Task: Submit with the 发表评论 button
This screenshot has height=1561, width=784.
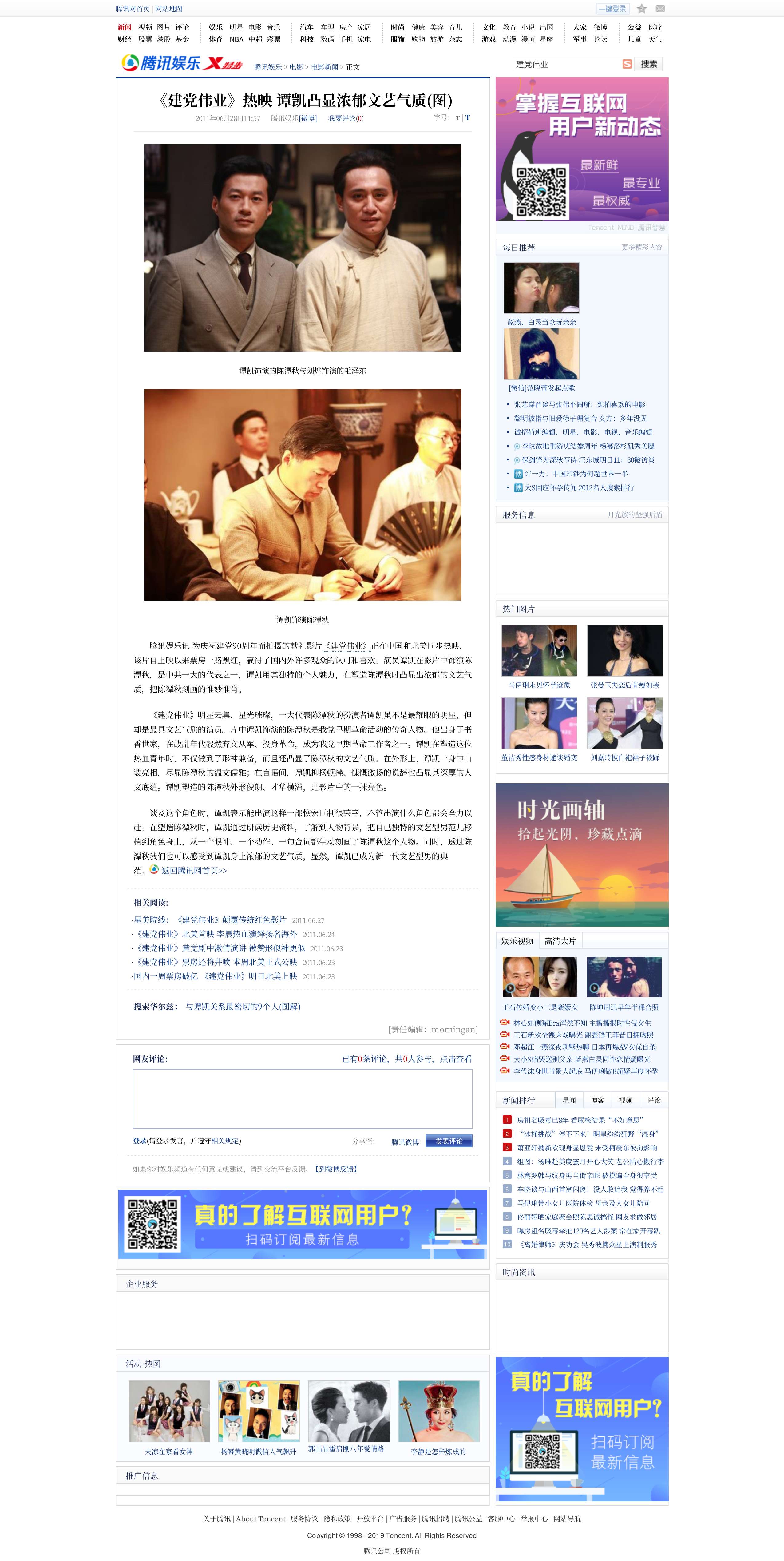Action: (448, 1141)
